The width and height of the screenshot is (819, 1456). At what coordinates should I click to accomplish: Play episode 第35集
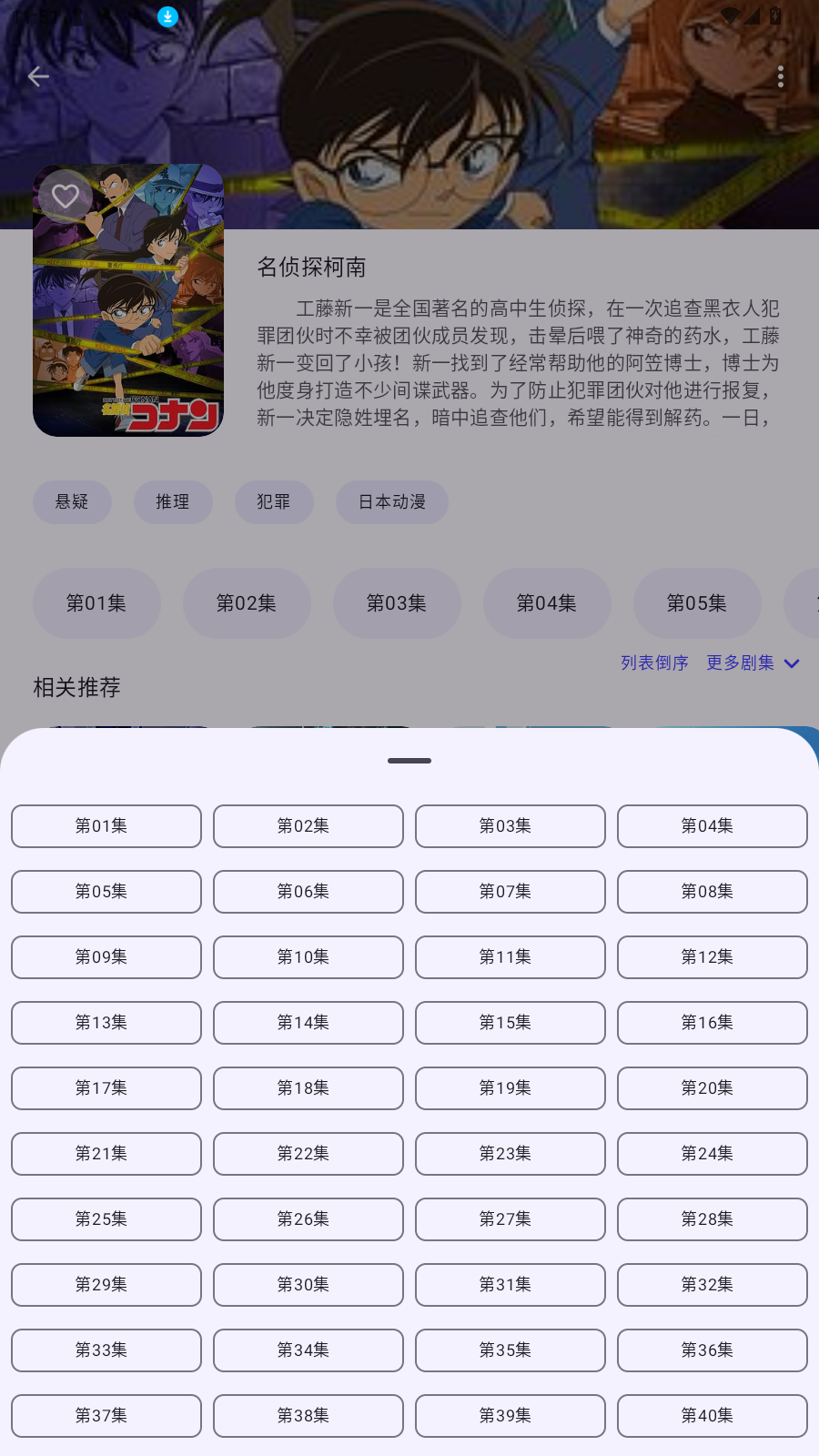511,1350
